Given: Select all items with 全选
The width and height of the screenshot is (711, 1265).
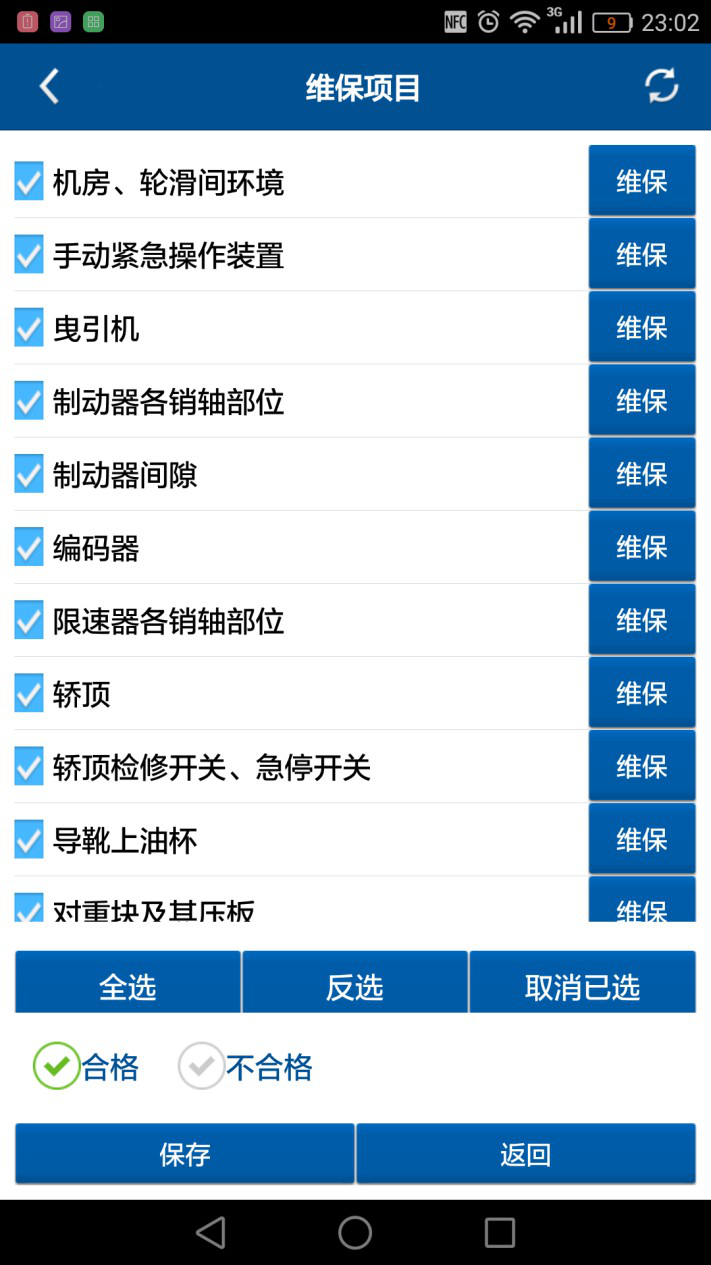Looking at the screenshot, I should [128, 983].
